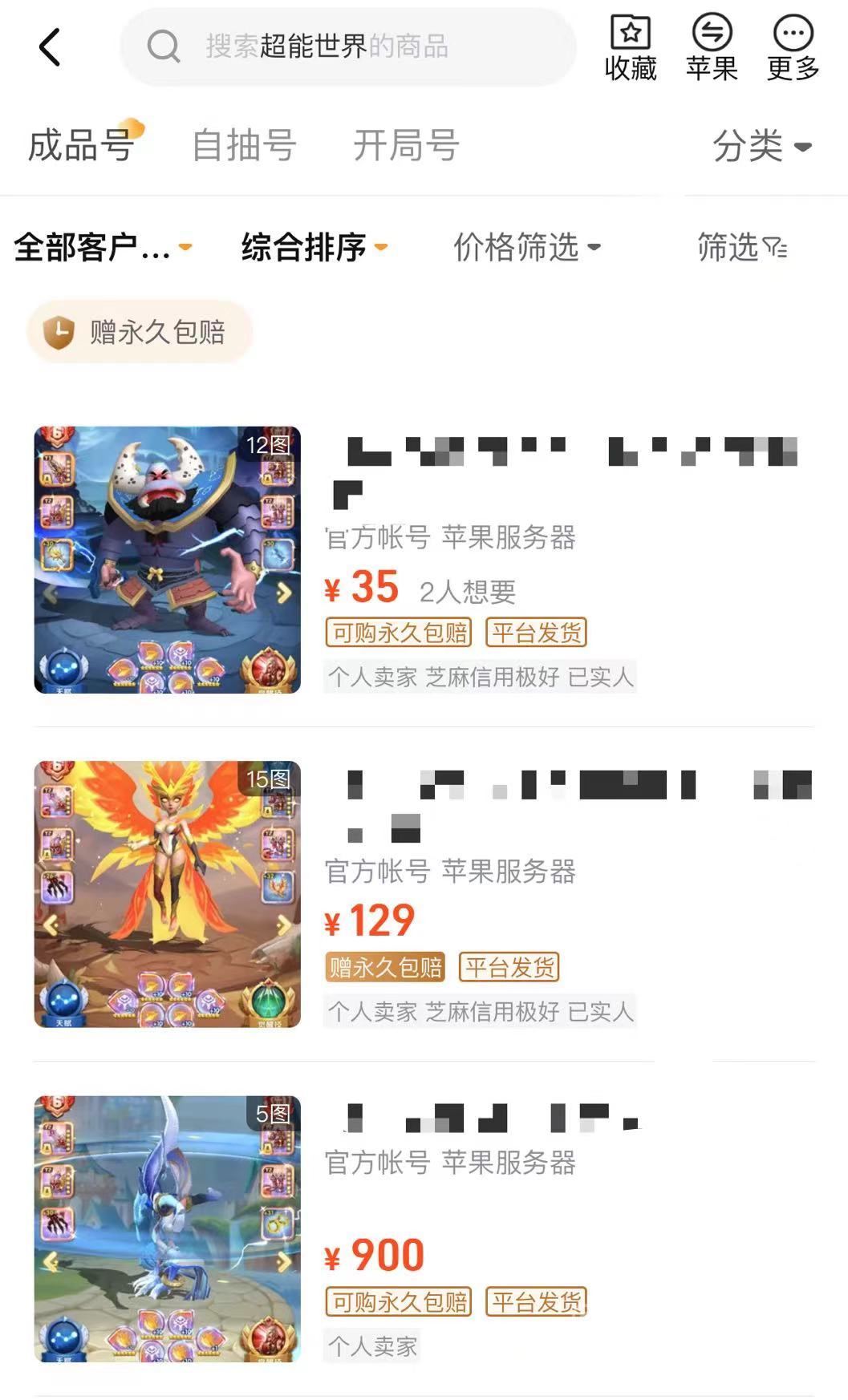Toggle the 赠永久包赔 chip
The height and width of the screenshot is (1400, 848).
[x=140, y=331]
